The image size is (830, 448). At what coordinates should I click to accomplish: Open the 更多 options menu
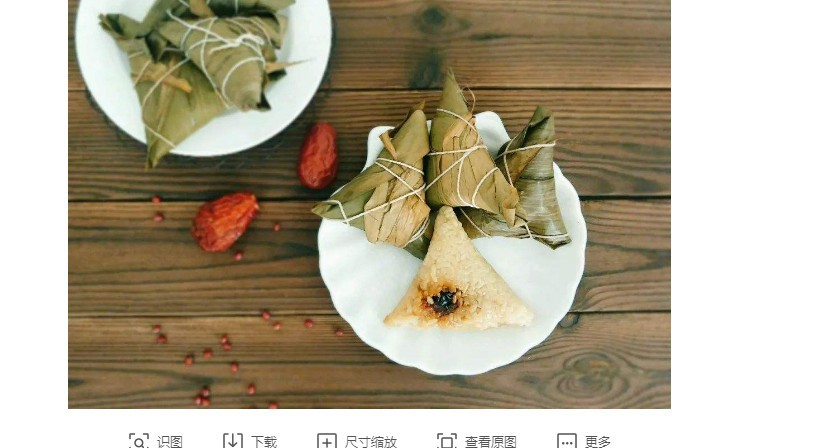pyautogui.click(x=584, y=441)
